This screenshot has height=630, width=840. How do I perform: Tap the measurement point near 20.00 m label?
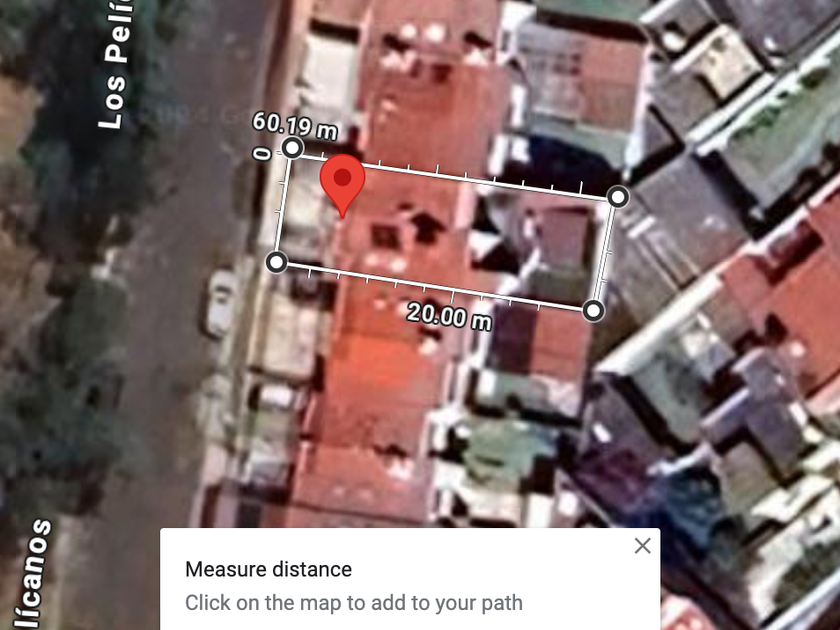click(x=594, y=310)
